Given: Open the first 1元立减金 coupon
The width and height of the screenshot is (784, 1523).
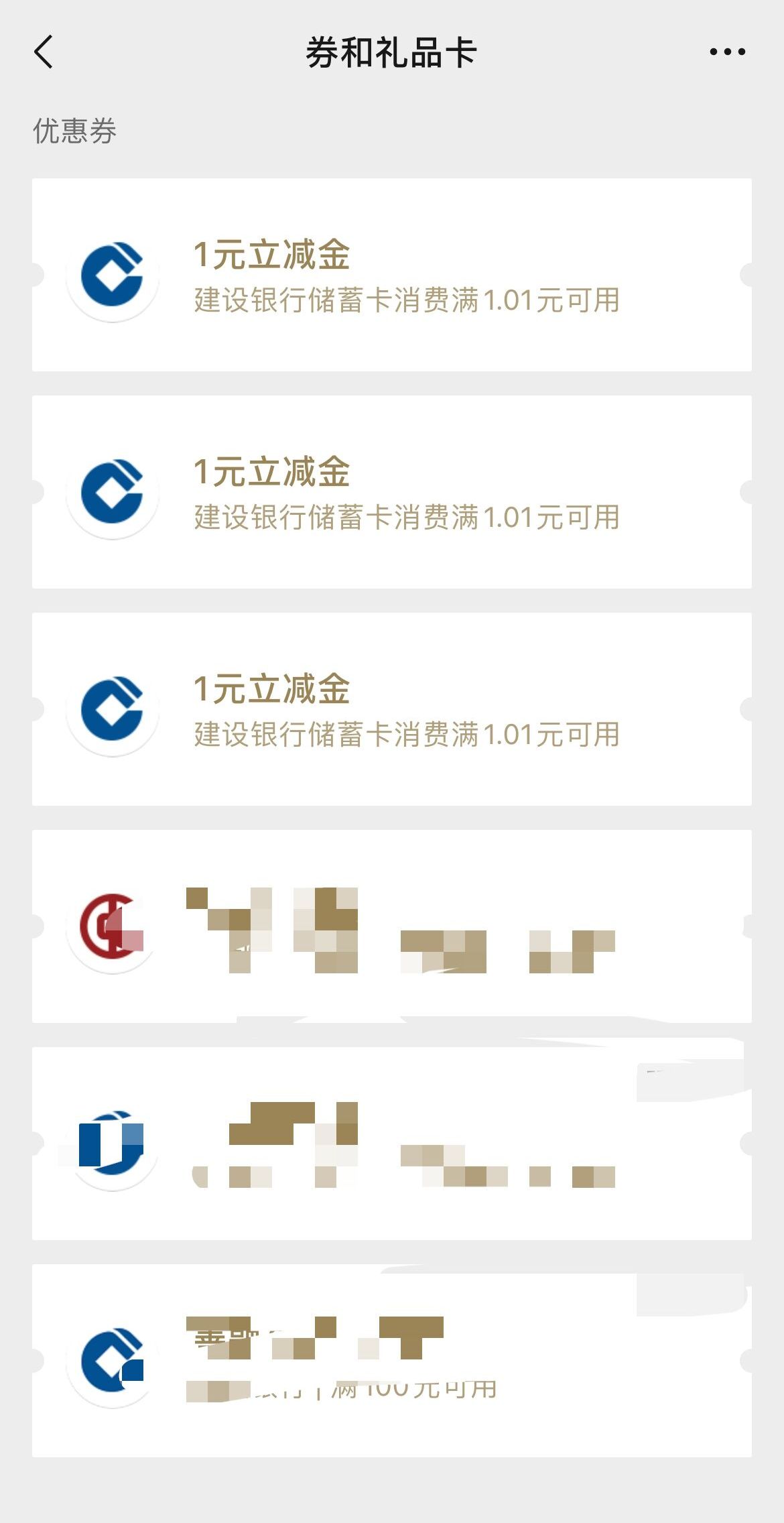Looking at the screenshot, I should pos(392,275).
